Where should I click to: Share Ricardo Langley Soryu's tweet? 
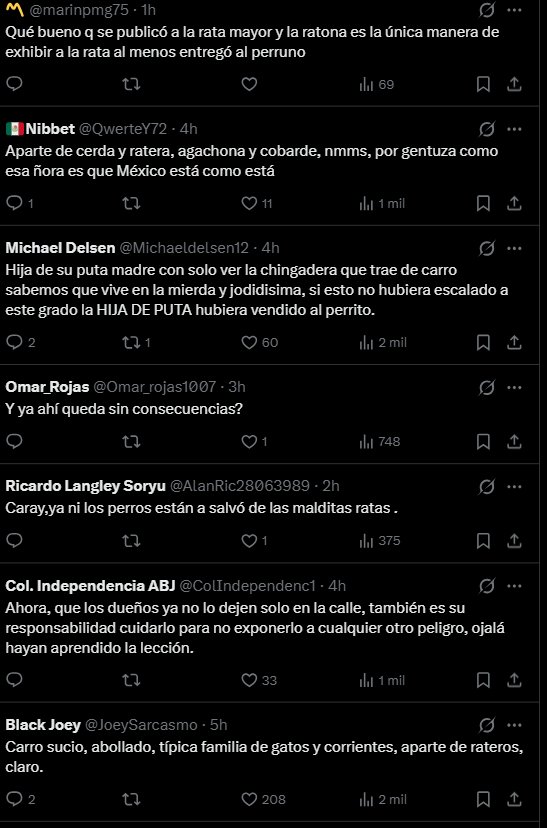click(x=514, y=541)
